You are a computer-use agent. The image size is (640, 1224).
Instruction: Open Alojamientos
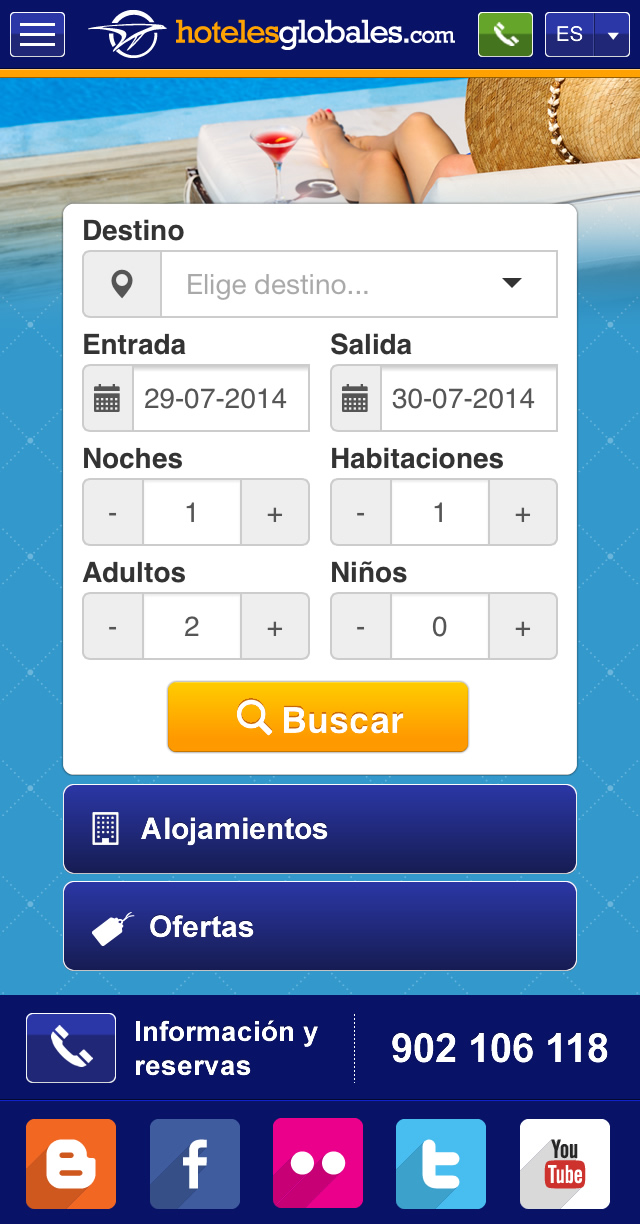click(320, 829)
